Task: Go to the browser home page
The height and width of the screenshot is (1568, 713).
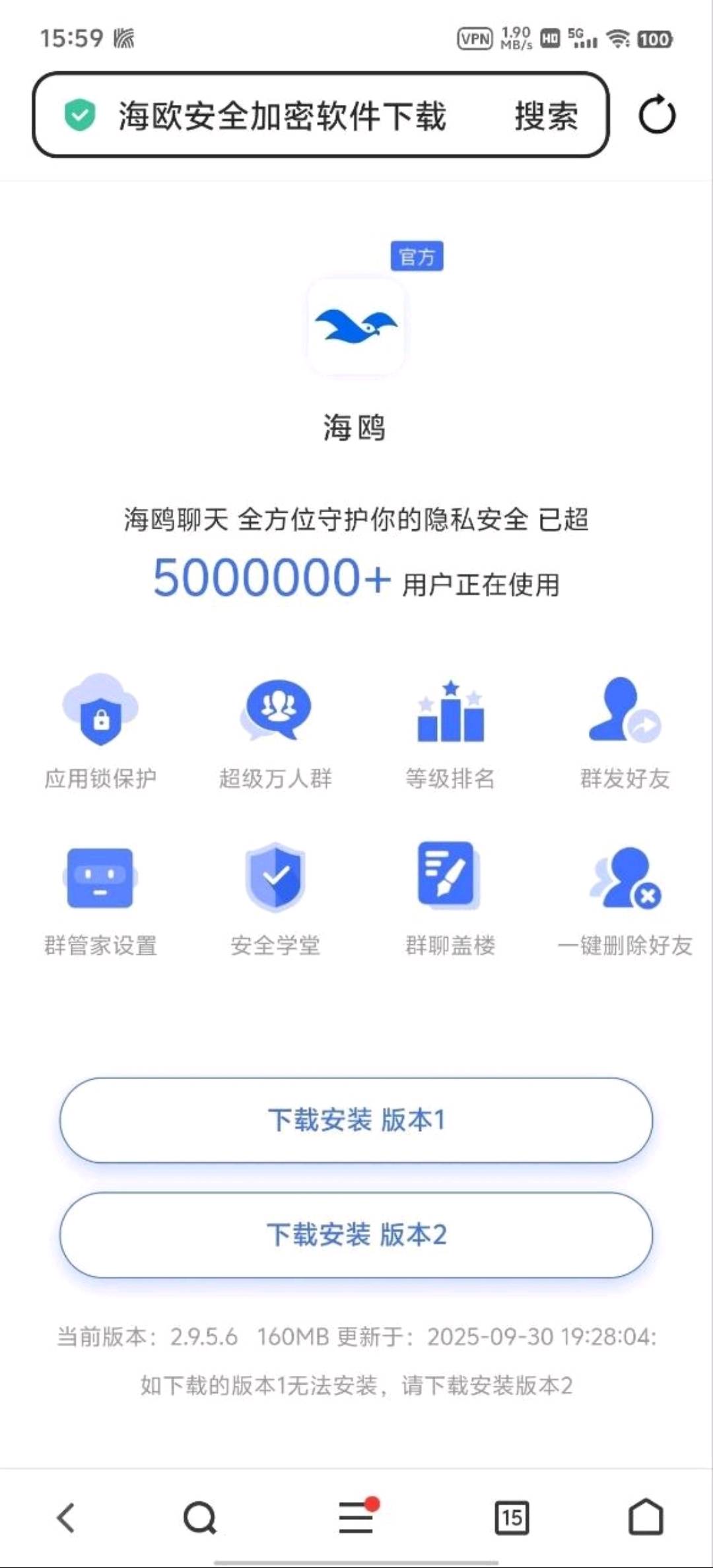Action: tap(645, 1517)
